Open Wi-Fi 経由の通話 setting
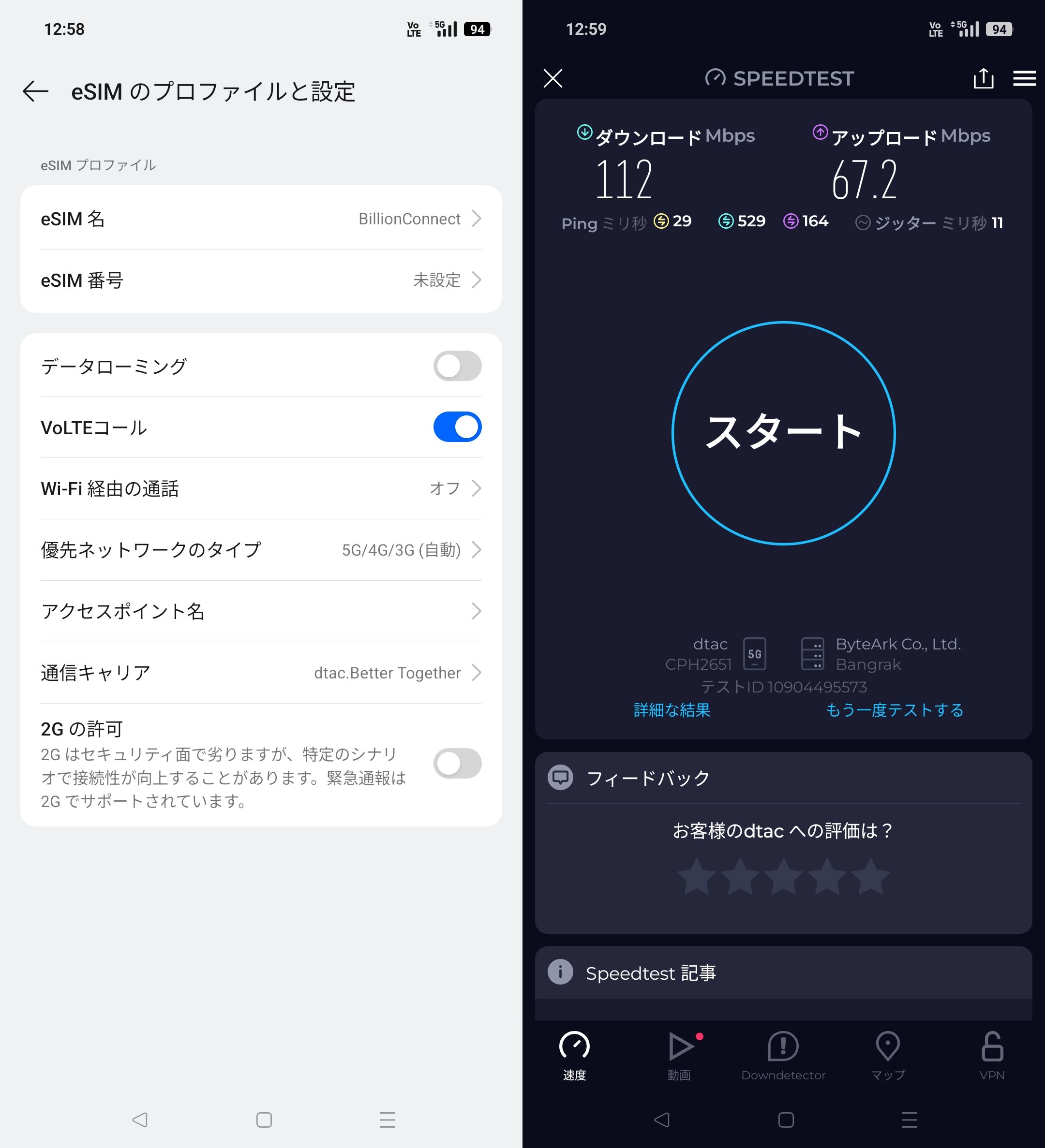The width and height of the screenshot is (1045, 1148). (261, 488)
